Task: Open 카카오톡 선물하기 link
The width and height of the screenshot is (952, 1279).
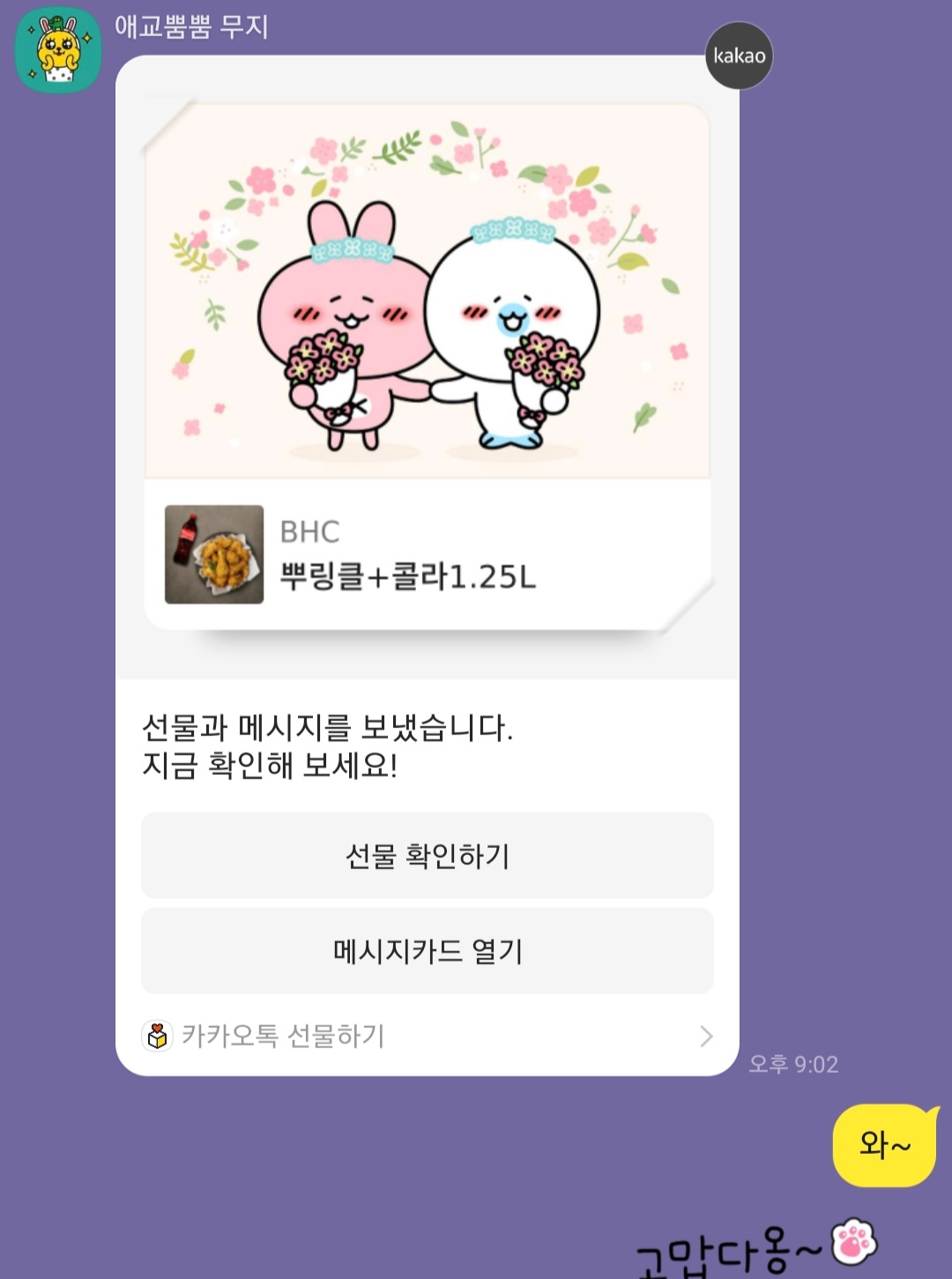Action: (x=428, y=1036)
